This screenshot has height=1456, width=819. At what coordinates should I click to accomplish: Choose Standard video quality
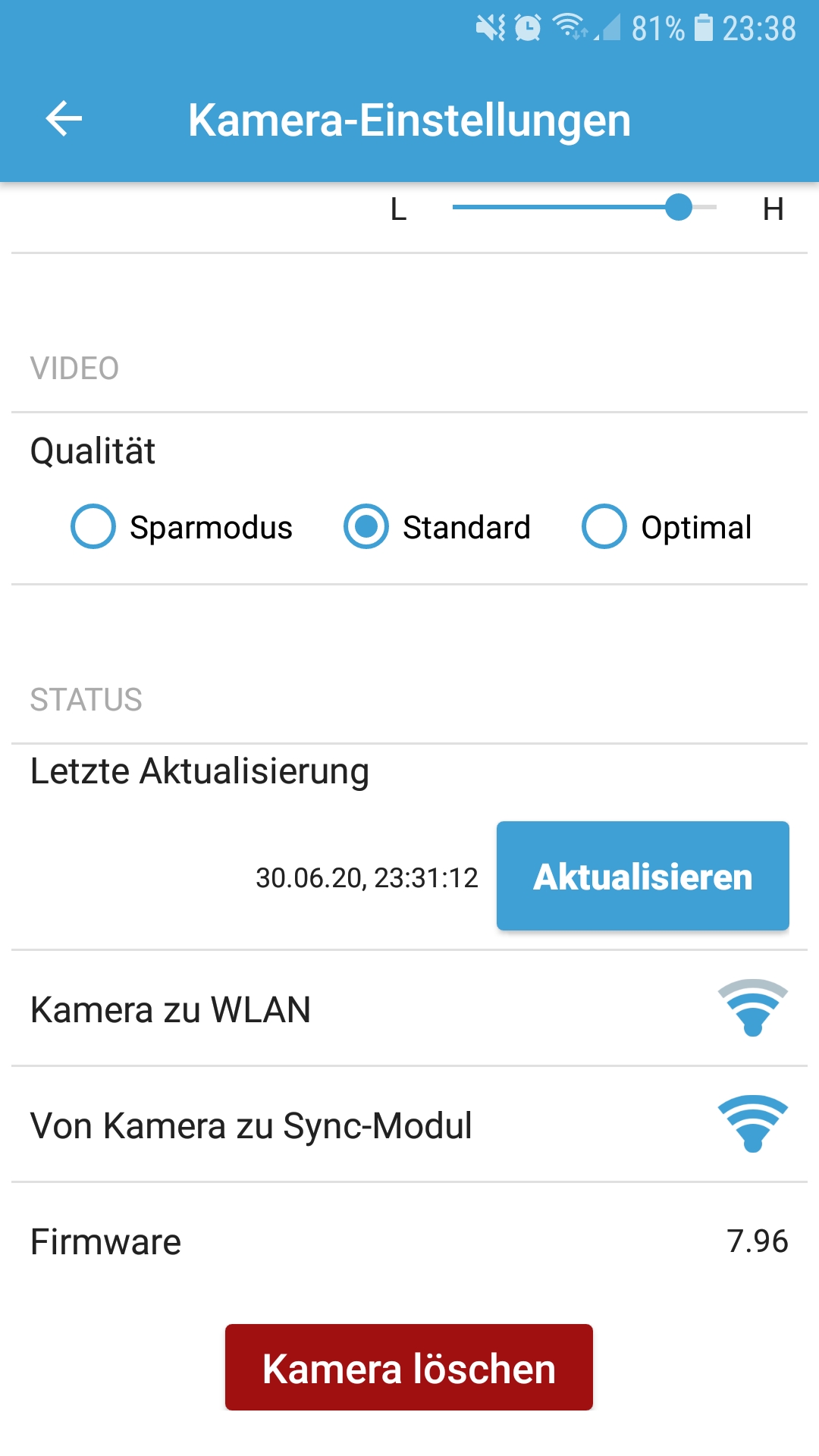(367, 526)
